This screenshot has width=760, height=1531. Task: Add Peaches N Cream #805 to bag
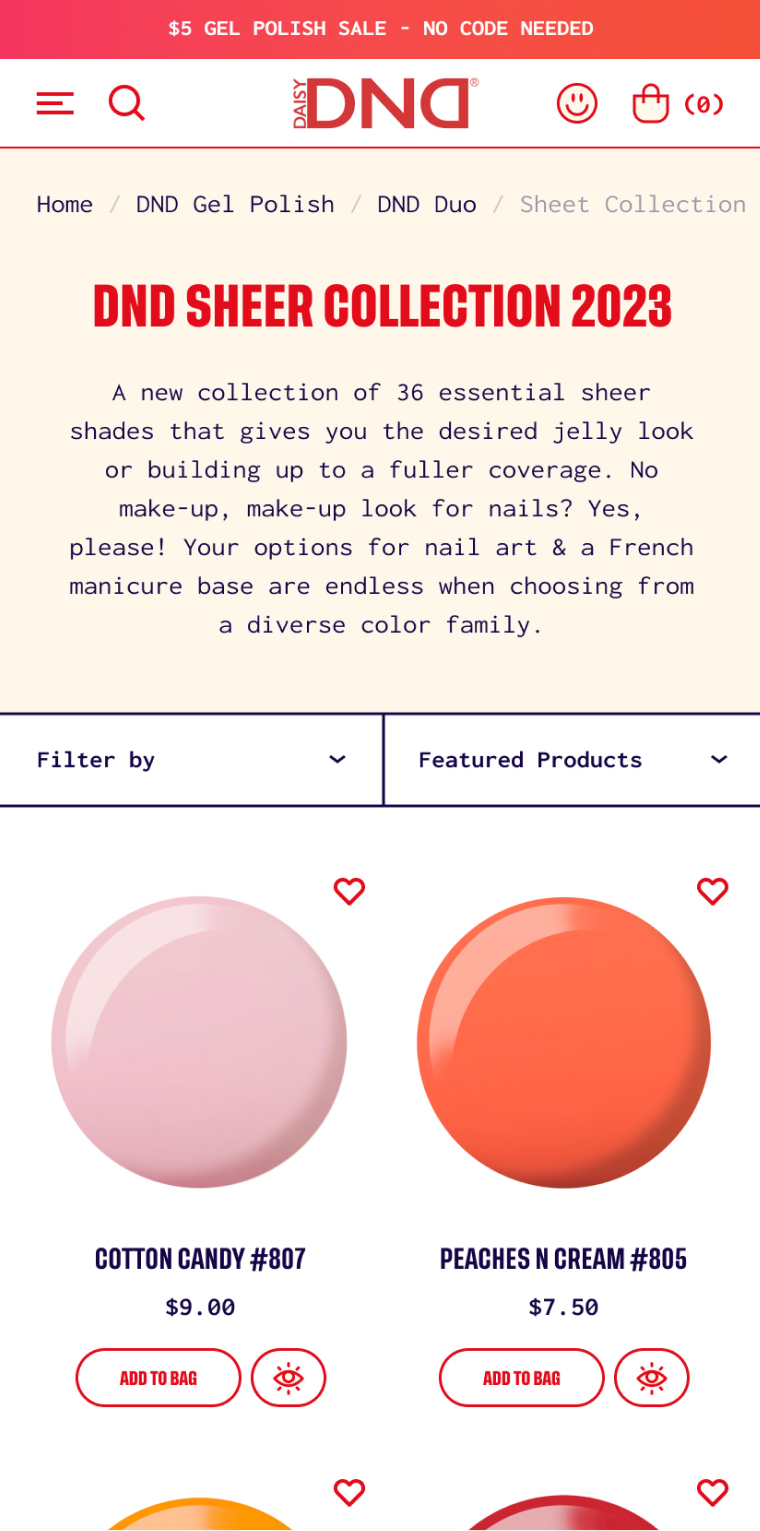[521, 1378]
